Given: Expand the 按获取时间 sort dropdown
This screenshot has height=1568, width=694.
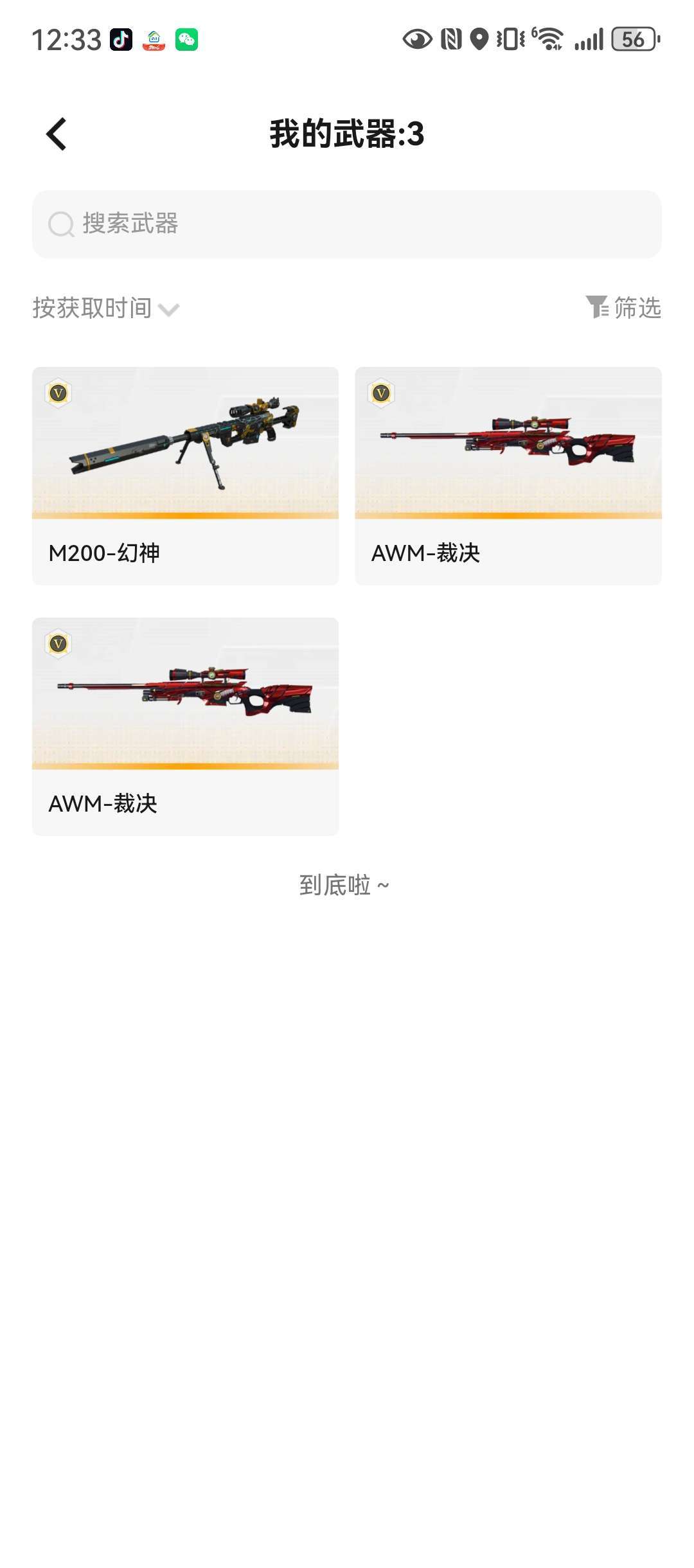Looking at the screenshot, I should click(106, 308).
